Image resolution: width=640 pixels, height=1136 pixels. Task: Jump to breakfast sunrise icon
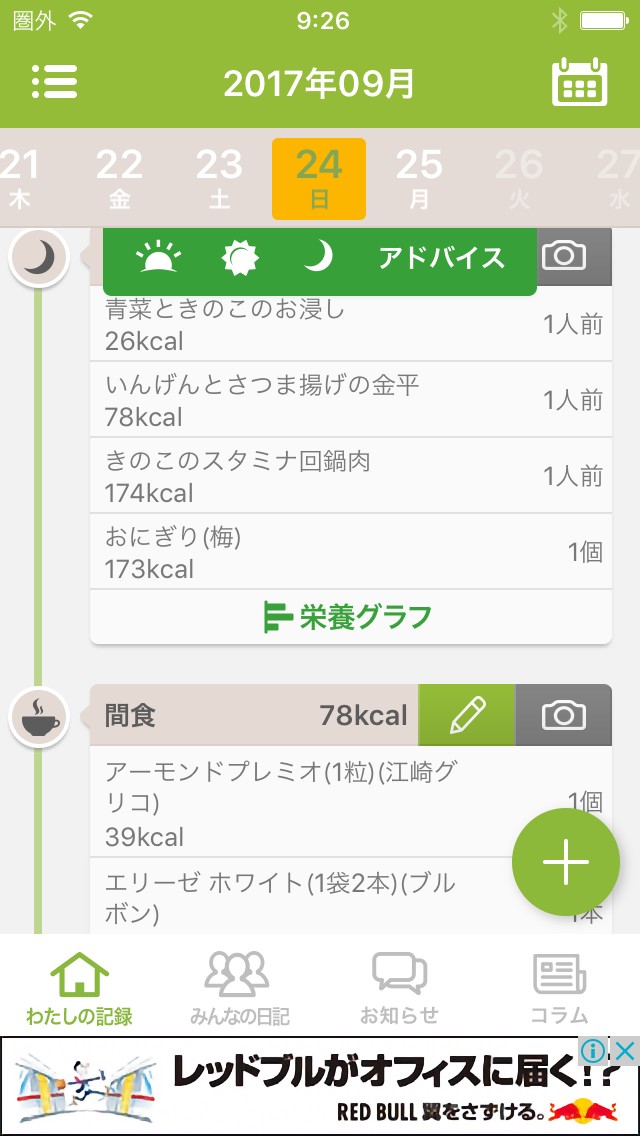click(x=159, y=258)
